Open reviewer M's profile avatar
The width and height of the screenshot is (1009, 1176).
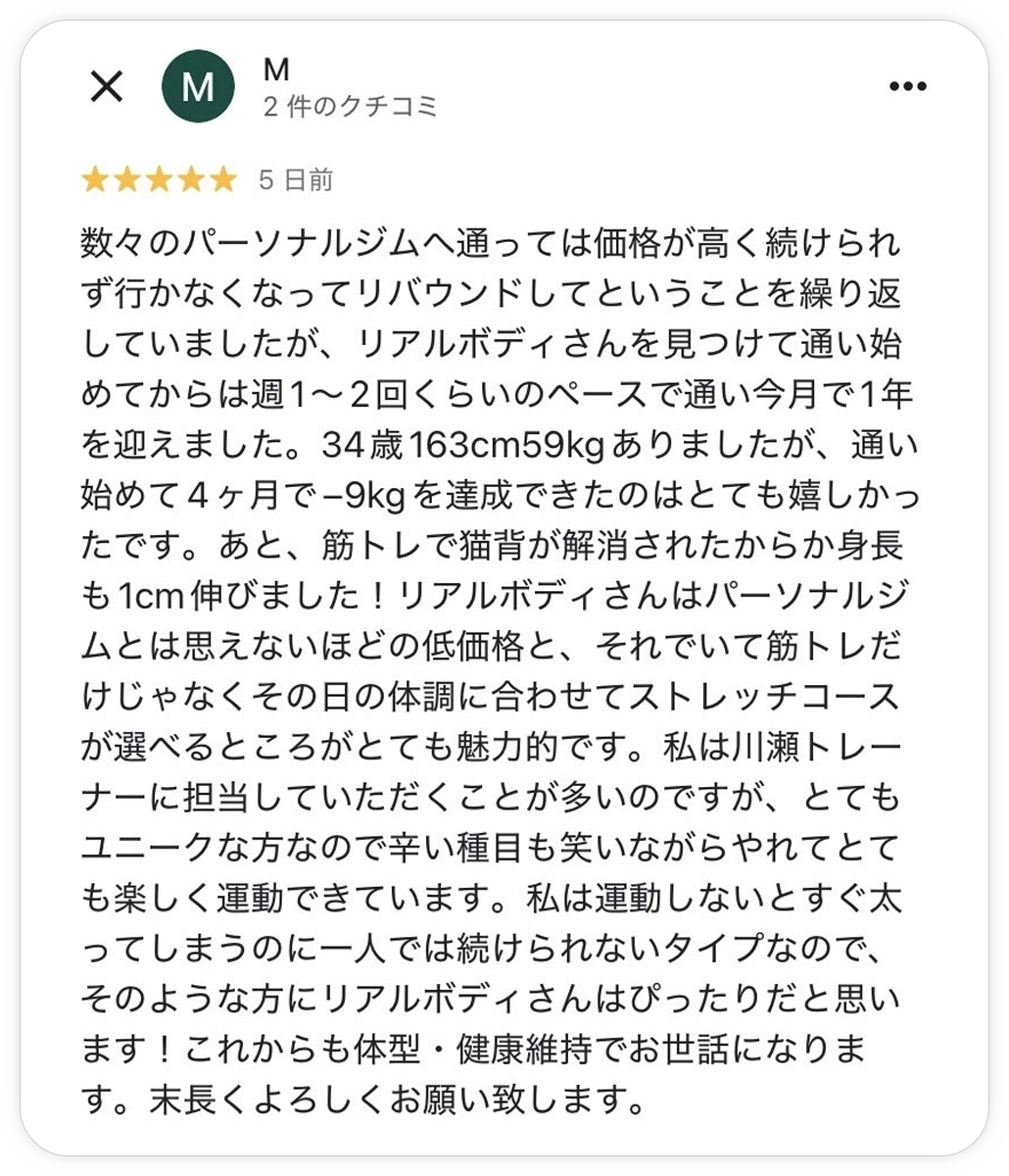tap(198, 87)
